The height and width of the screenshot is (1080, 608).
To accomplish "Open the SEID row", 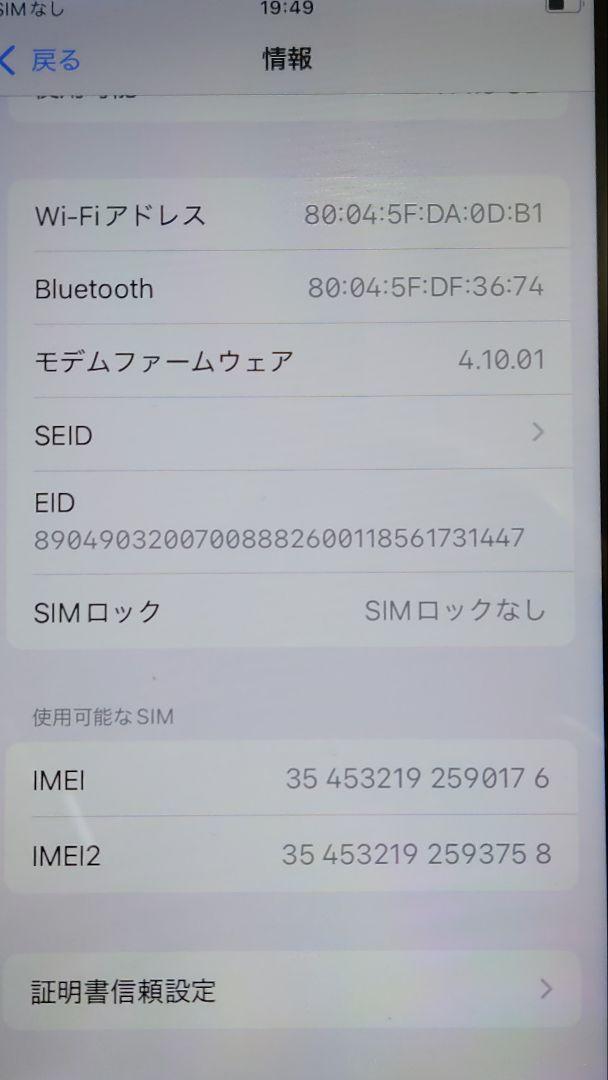I will (290, 434).
